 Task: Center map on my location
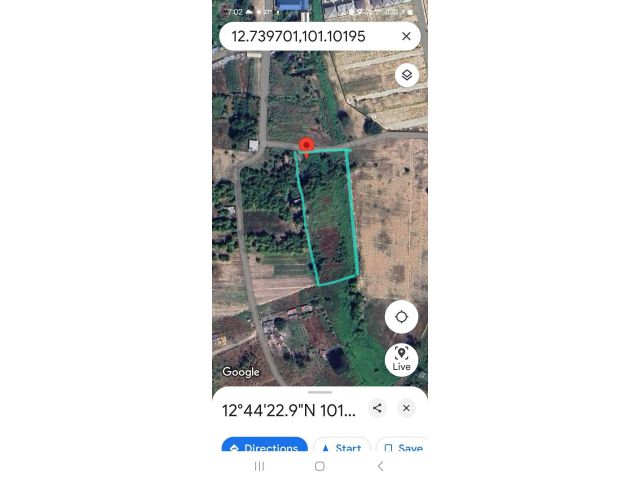pos(401,317)
